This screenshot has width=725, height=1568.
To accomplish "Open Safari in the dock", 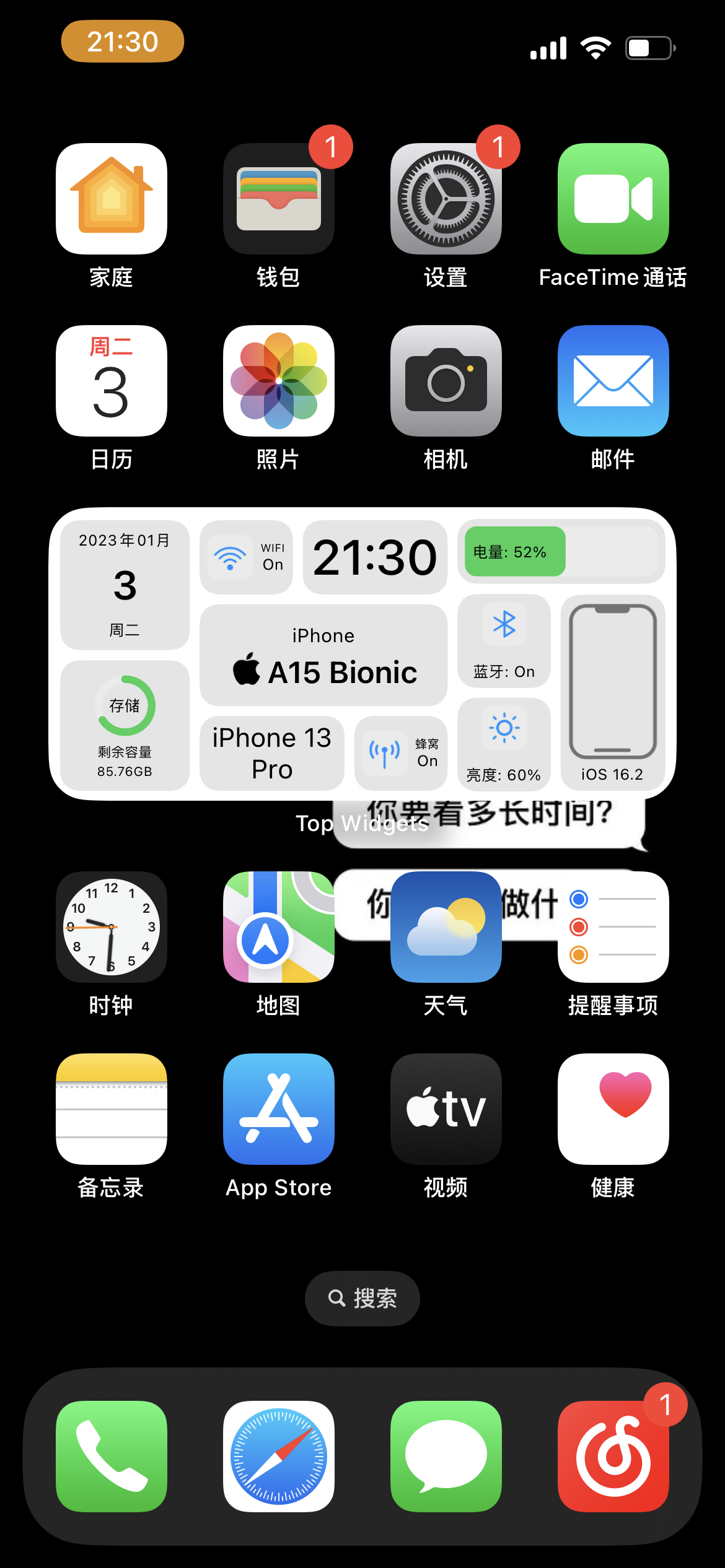I will 279,1457.
